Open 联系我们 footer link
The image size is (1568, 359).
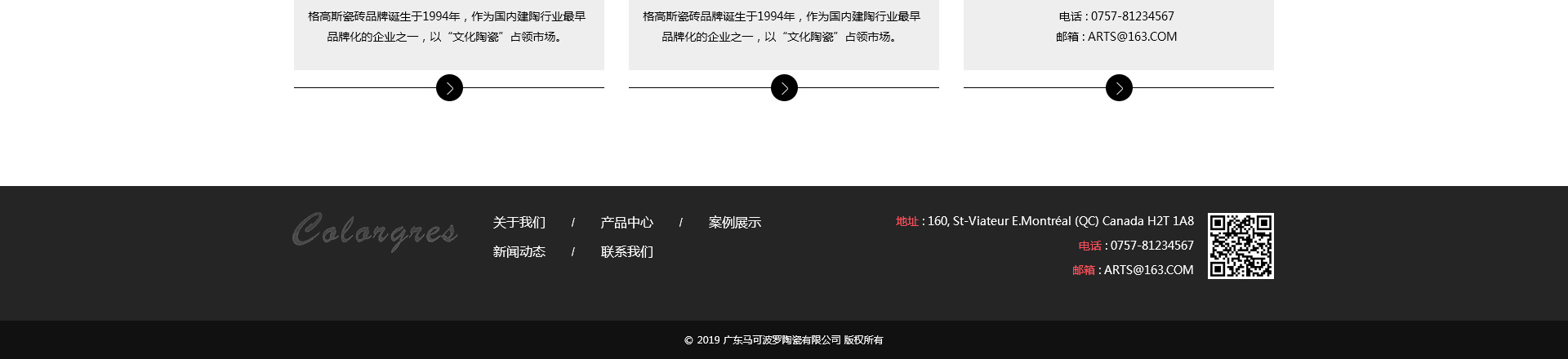click(x=626, y=252)
